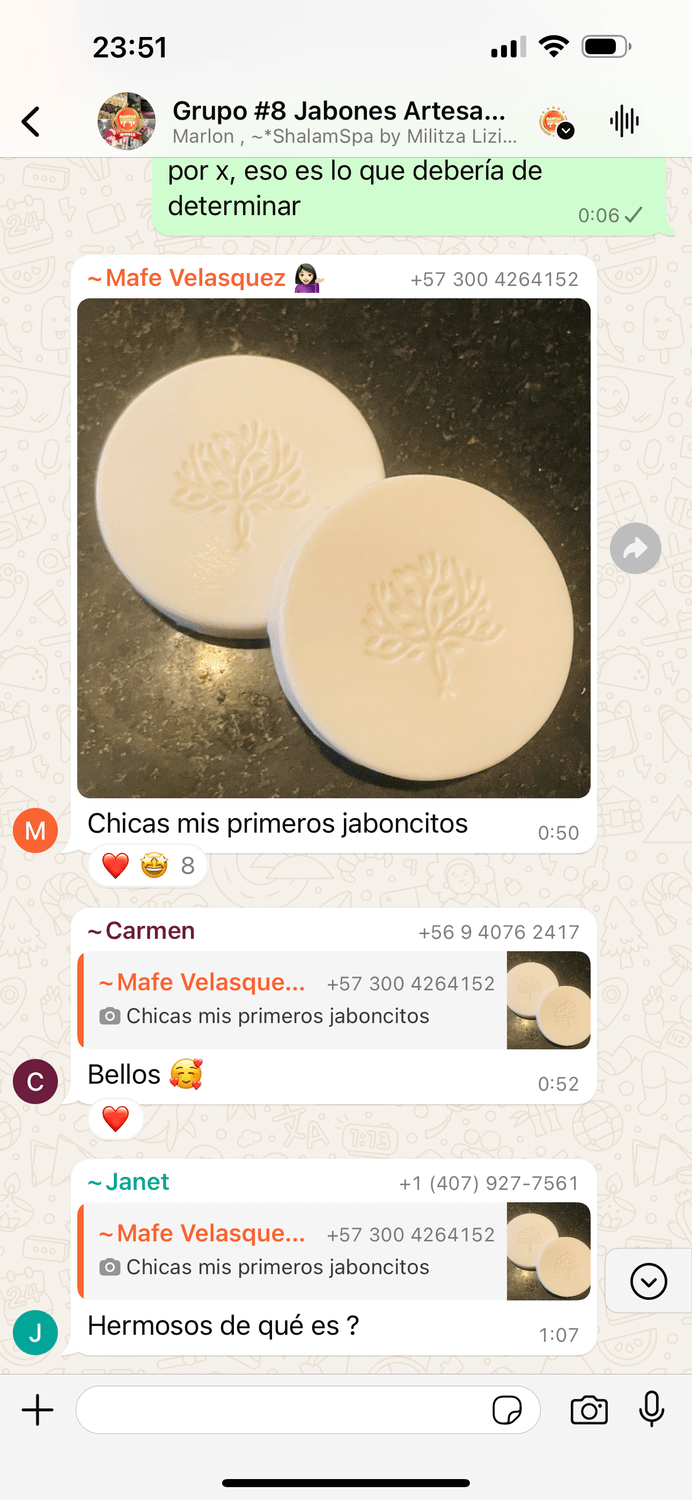The width and height of the screenshot is (692, 1500).
Task: View heart reaction on Carmen's message
Action: (116, 1118)
